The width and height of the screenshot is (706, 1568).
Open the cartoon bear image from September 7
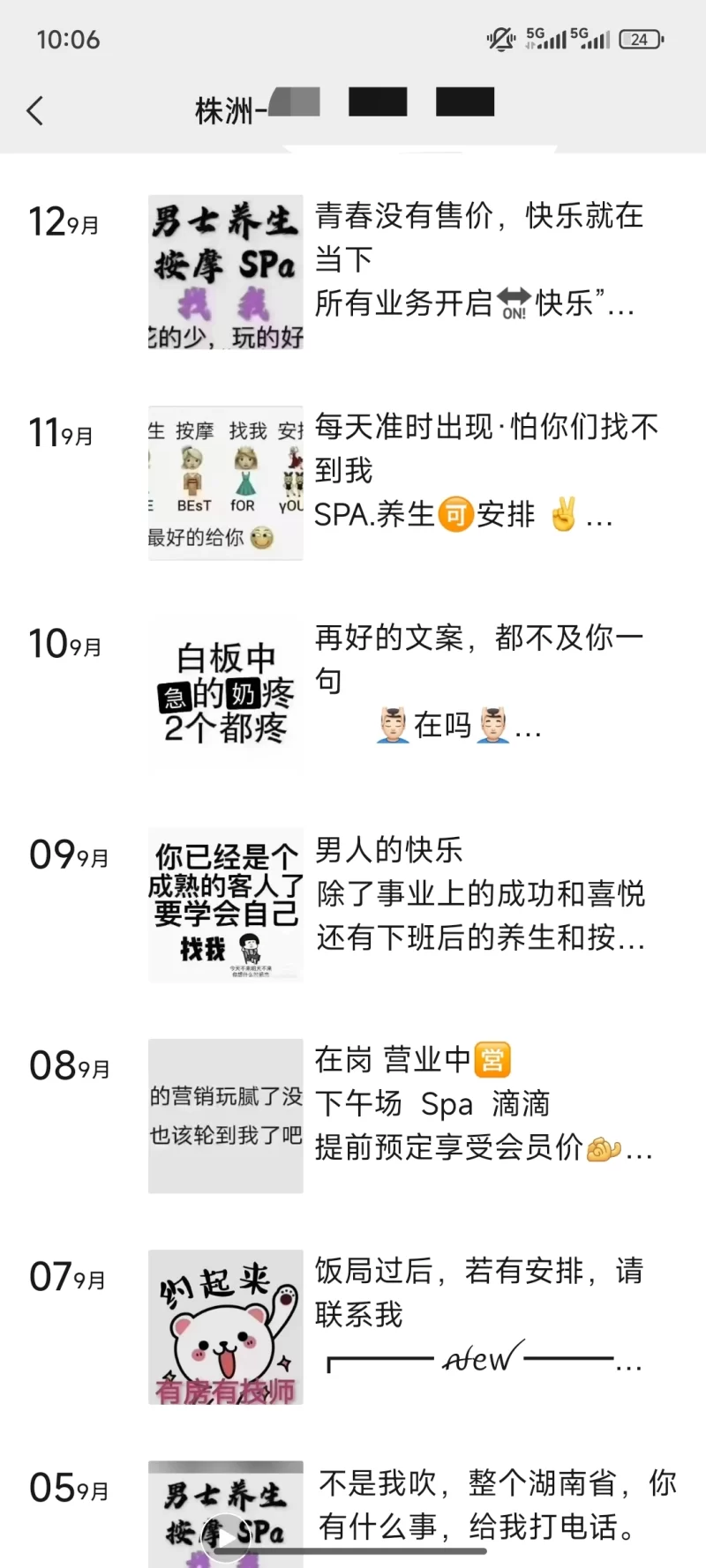tap(226, 1328)
